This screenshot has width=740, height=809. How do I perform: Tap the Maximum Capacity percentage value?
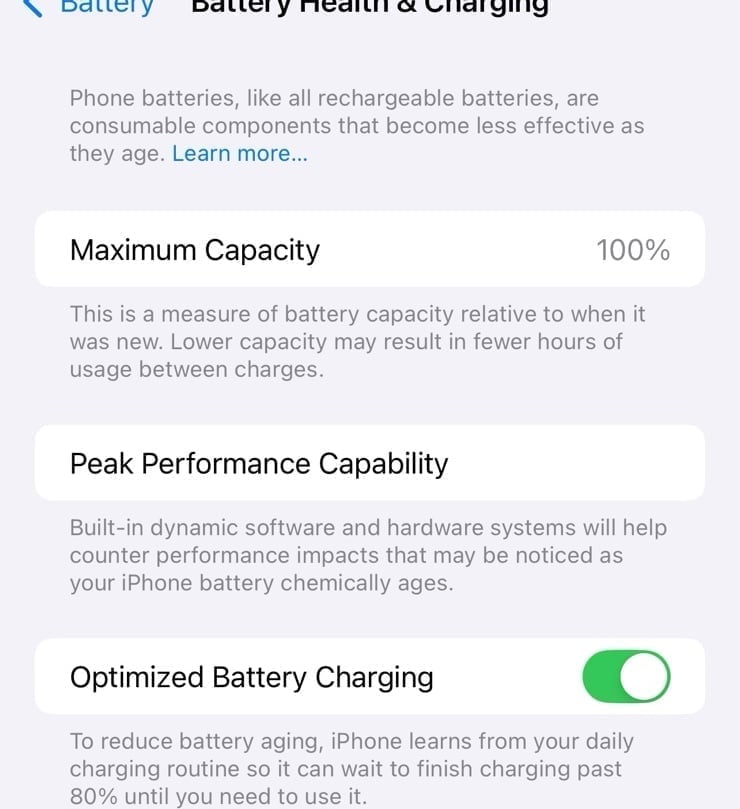[x=634, y=250]
